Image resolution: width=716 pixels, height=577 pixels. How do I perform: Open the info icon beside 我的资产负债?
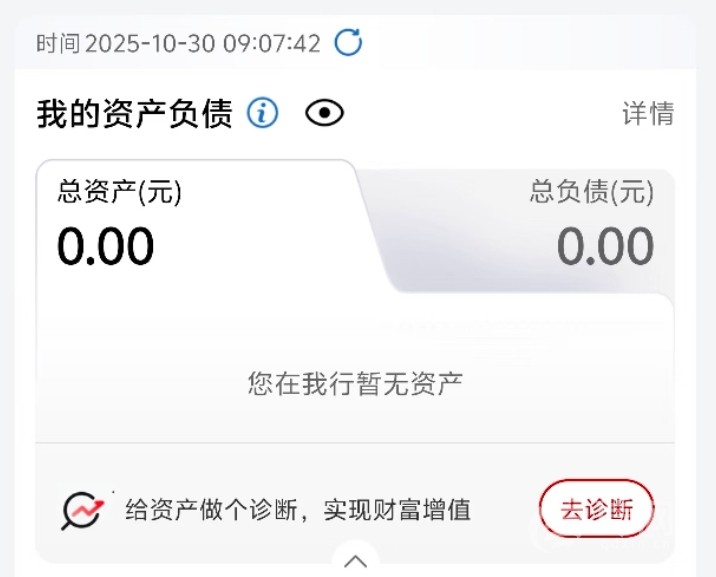coord(263,114)
